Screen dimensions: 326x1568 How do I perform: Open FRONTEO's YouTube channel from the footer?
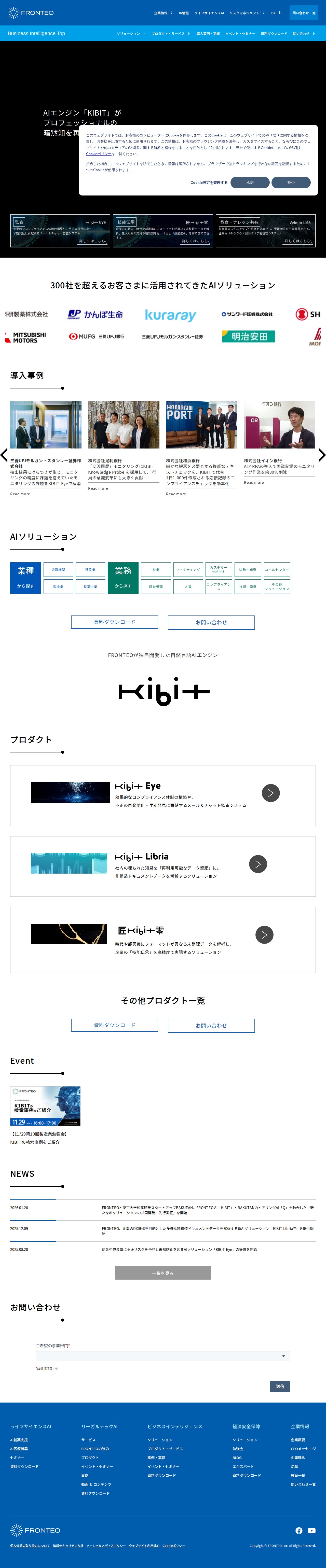click(x=311, y=1530)
